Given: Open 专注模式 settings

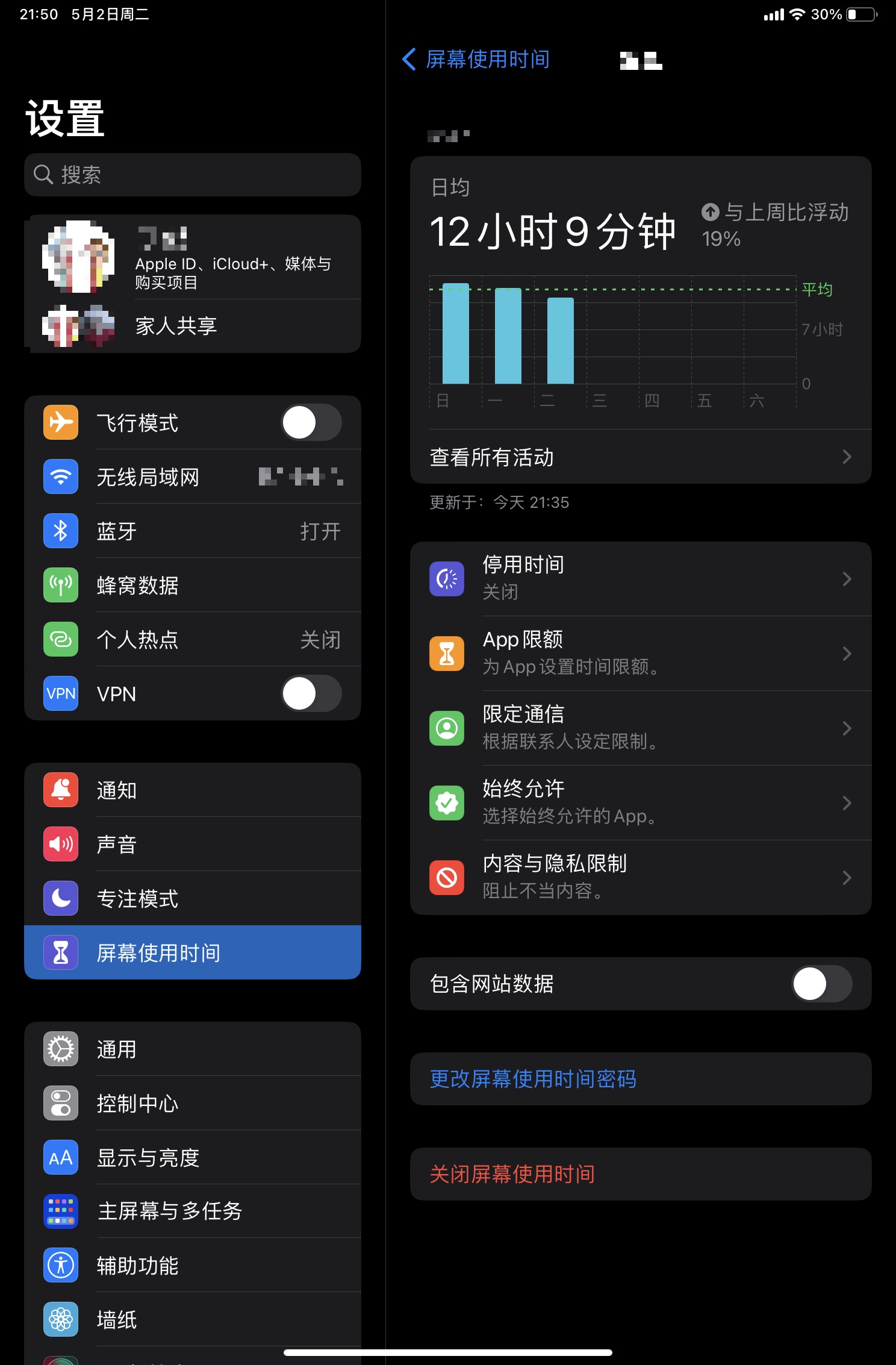Looking at the screenshot, I should (x=193, y=899).
